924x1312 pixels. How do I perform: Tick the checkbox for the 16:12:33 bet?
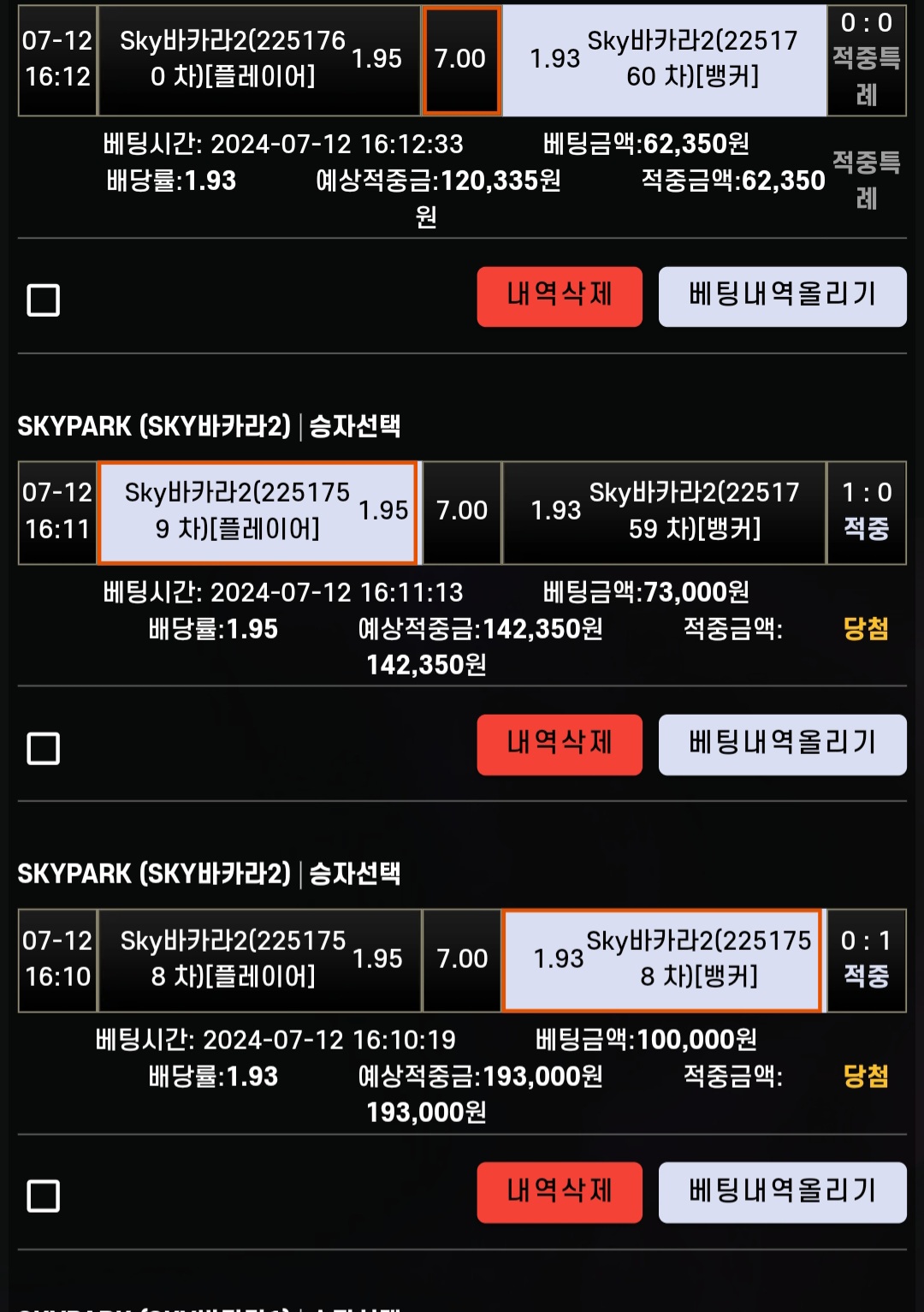point(44,300)
